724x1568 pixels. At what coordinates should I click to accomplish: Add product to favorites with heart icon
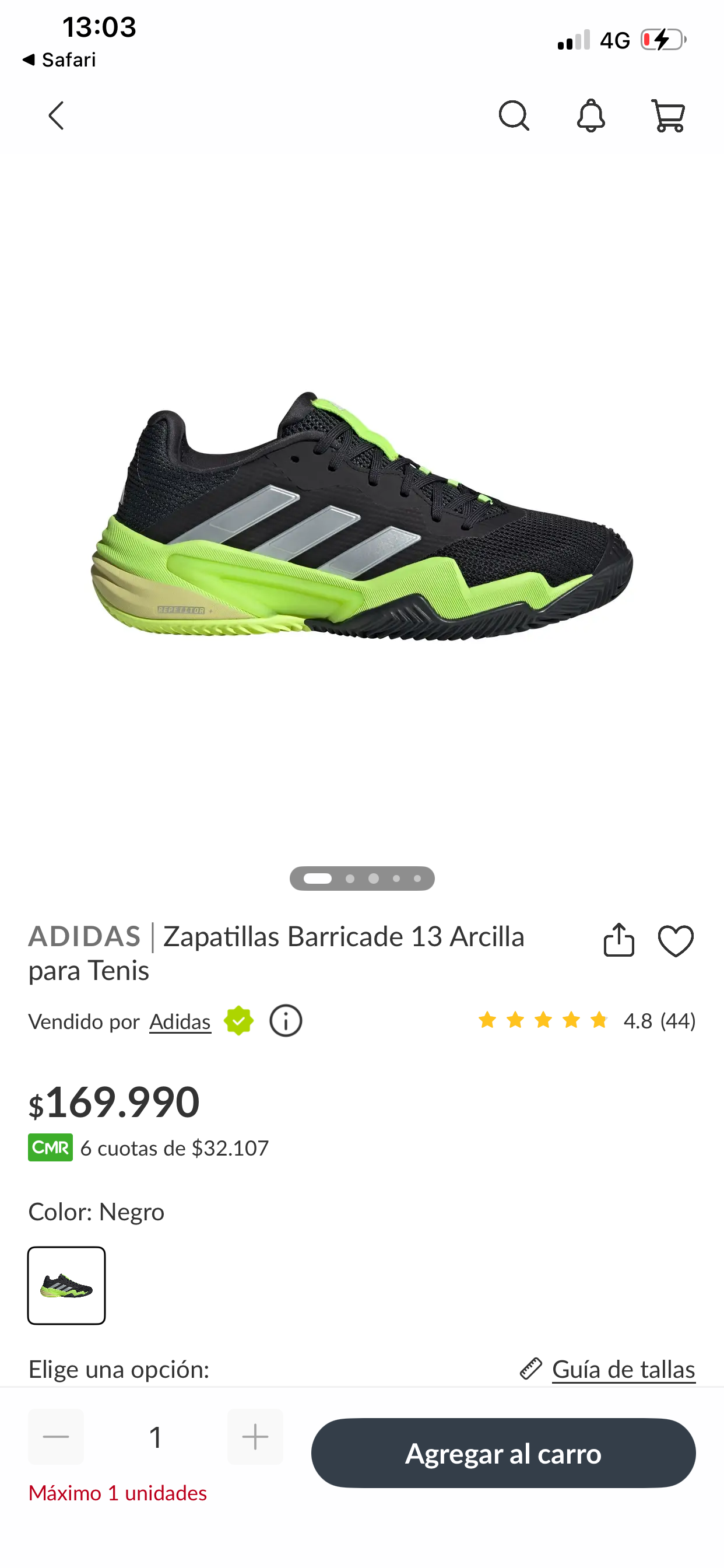[x=676, y=940]
